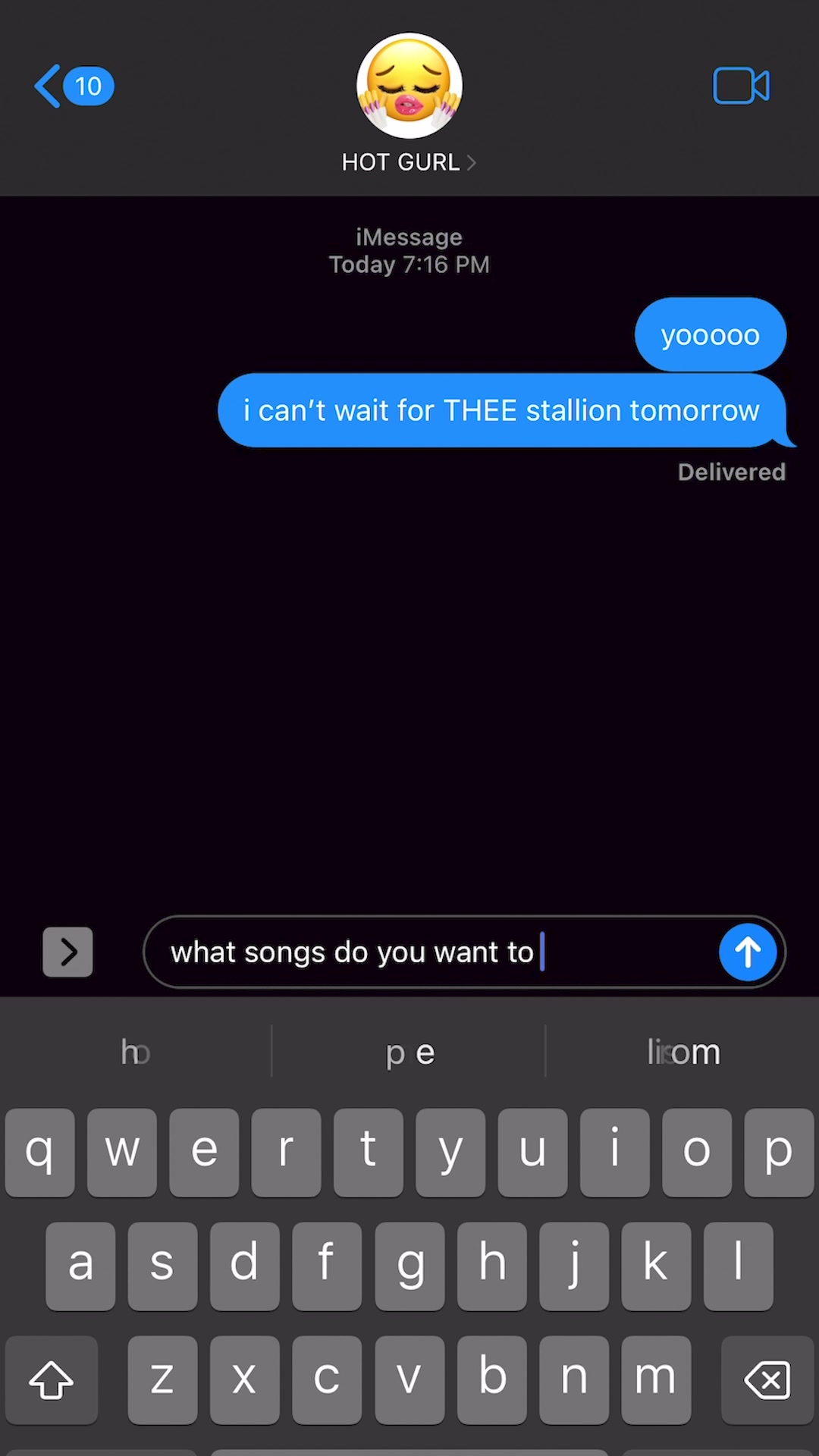Image resolution: width=819 pixels, height=1456 pixels.
Task: Send the typed message
Action: pyautogui.click(x=747, y=952)
